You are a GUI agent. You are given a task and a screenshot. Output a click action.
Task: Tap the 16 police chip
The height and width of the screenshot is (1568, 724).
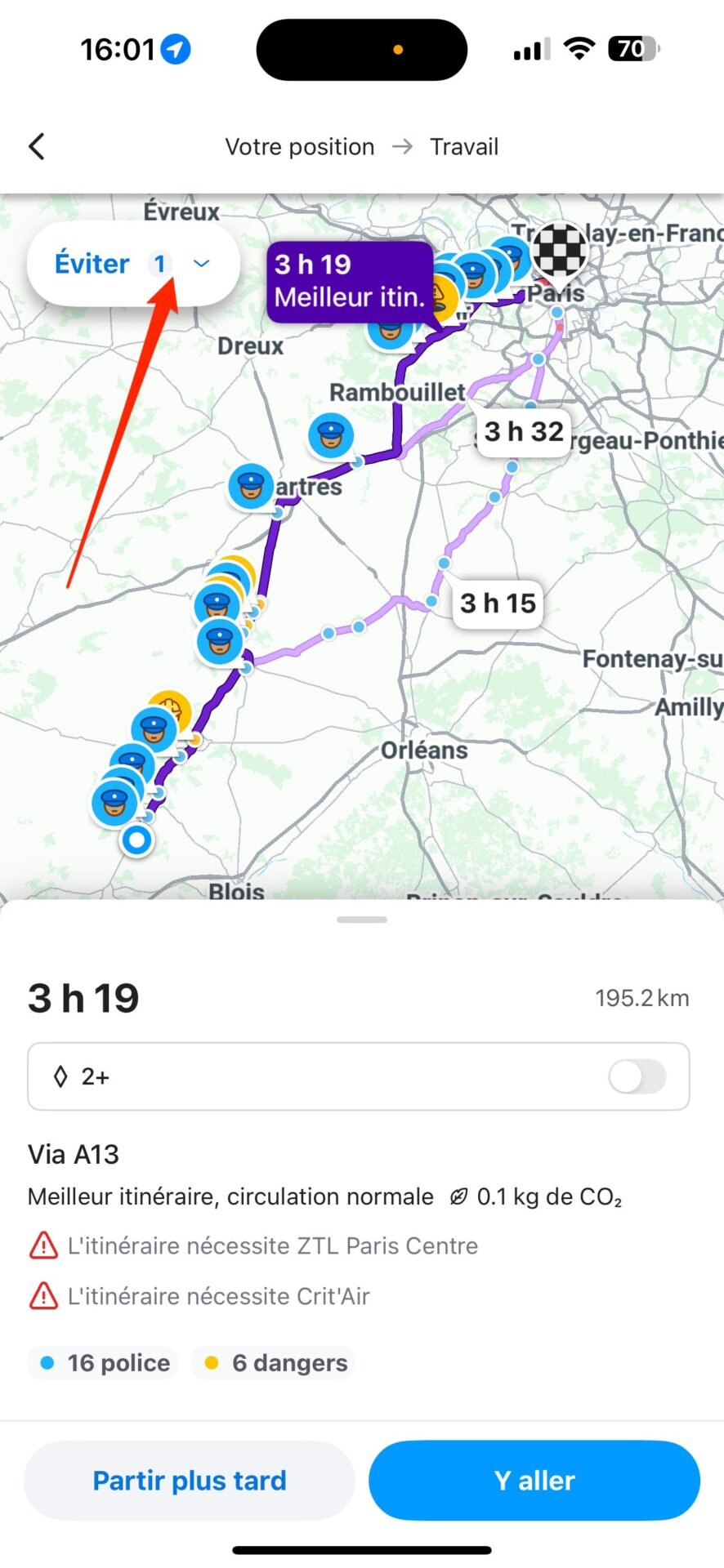103,1363
